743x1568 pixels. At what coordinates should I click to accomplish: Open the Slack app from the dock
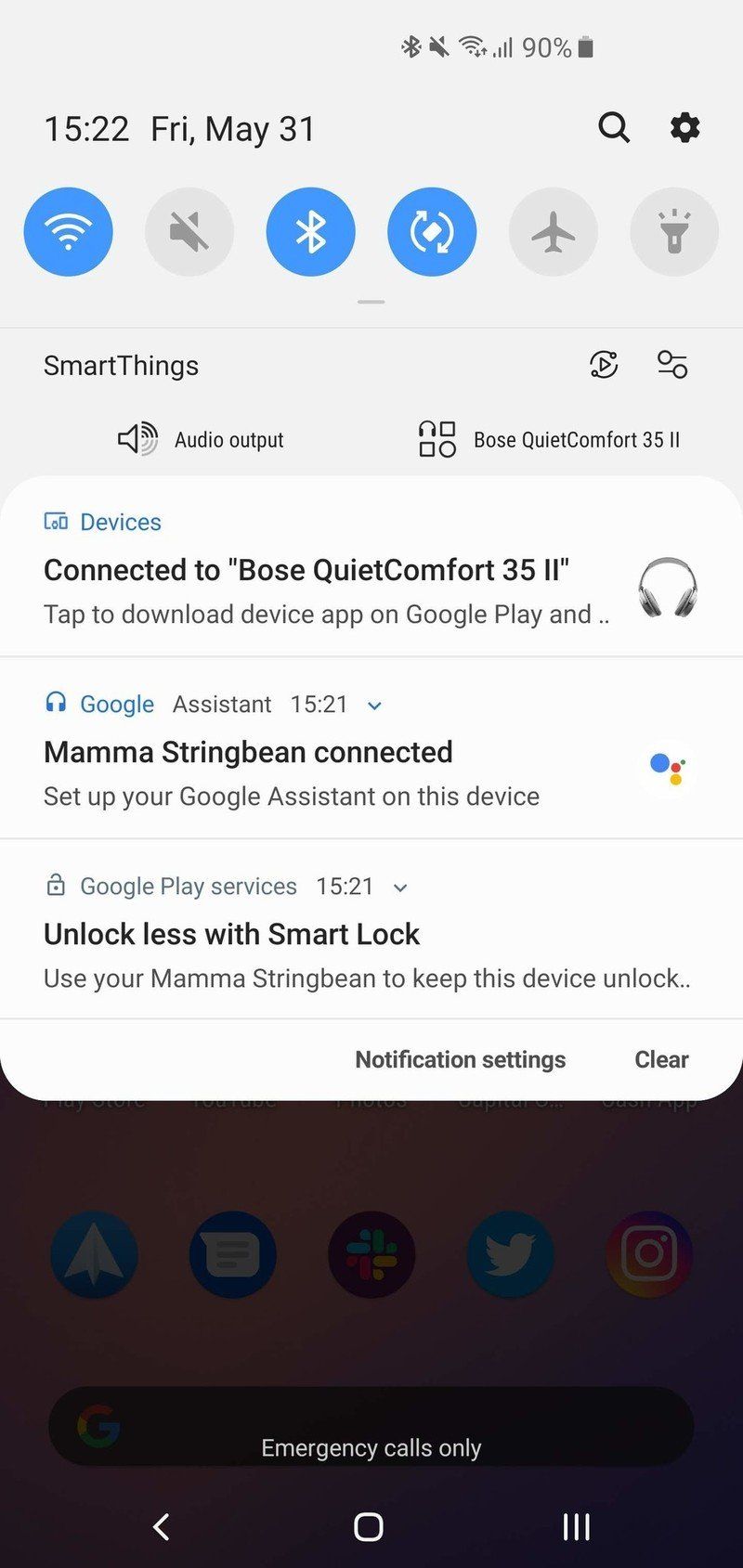(371, 1254)
